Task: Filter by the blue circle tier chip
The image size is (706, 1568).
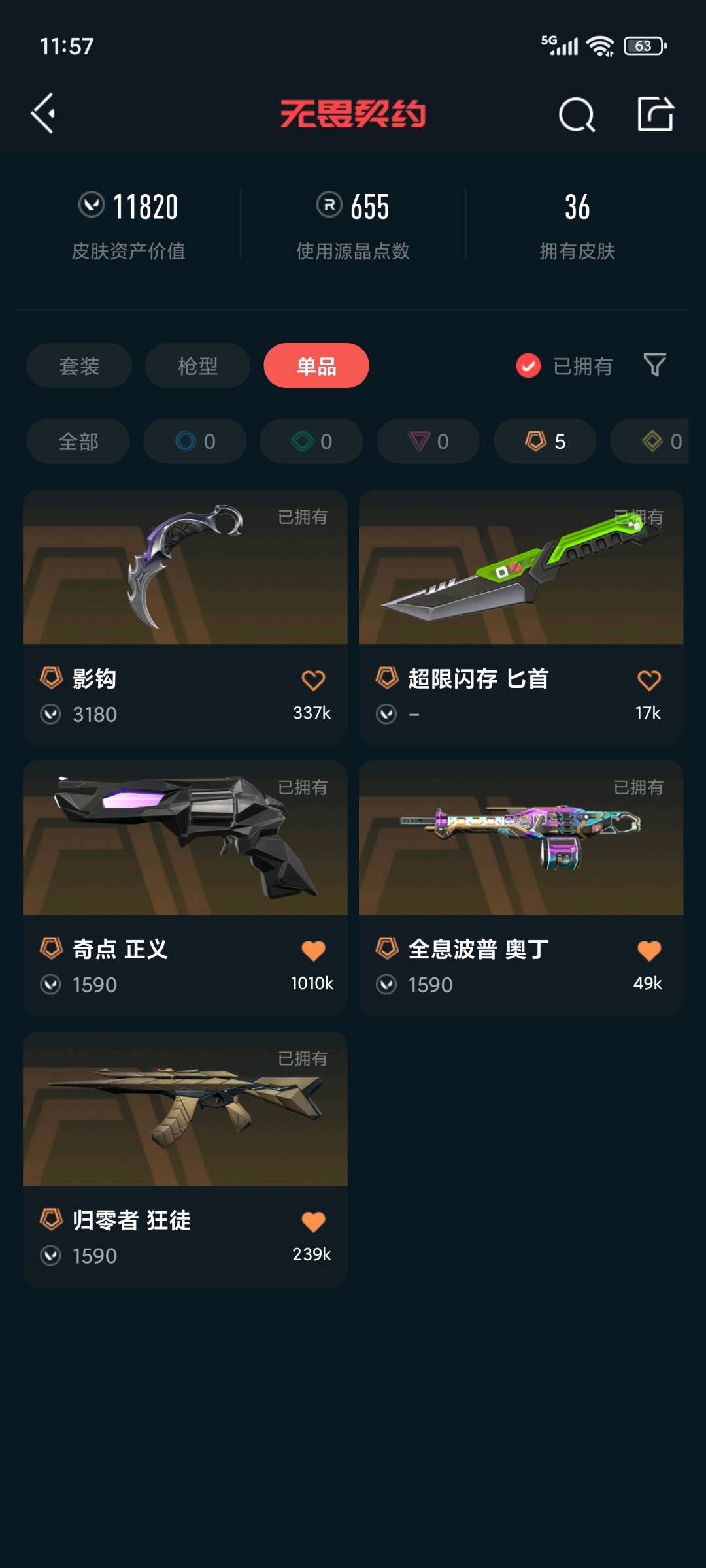Action: tap(195, 442)
